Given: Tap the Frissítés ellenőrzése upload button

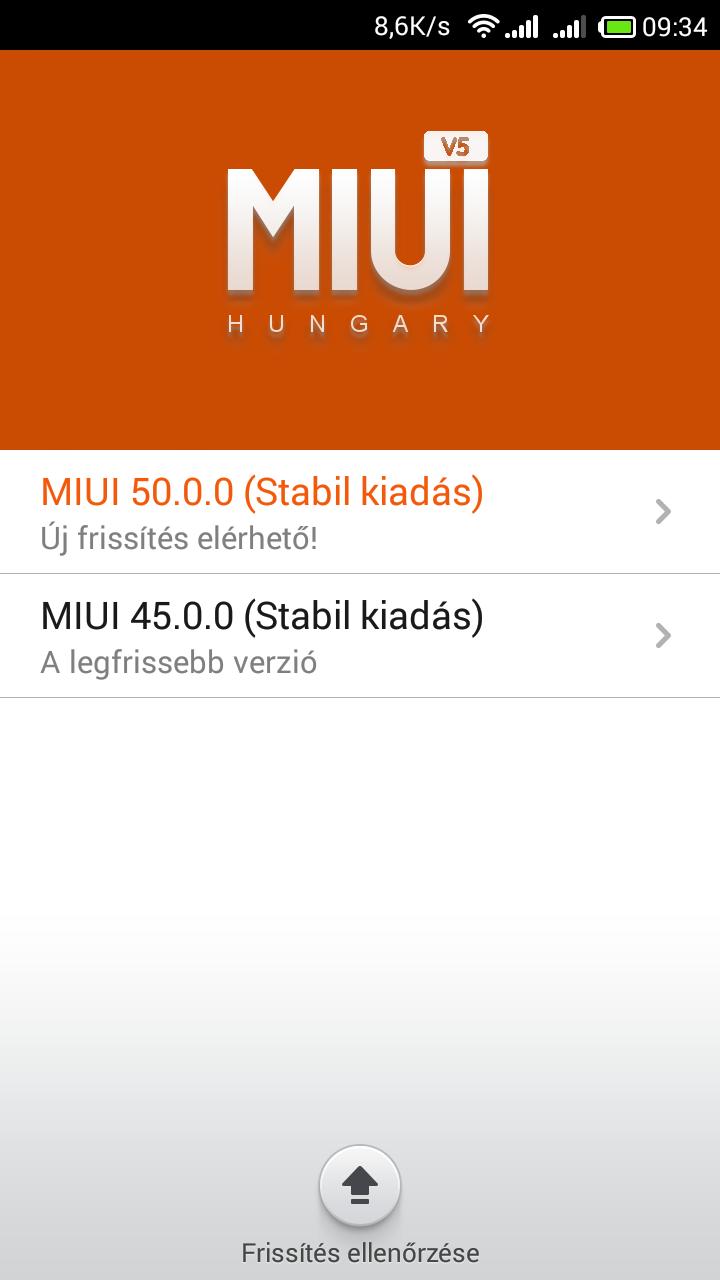Looking at the screenshot, I should coord(360,1187).
